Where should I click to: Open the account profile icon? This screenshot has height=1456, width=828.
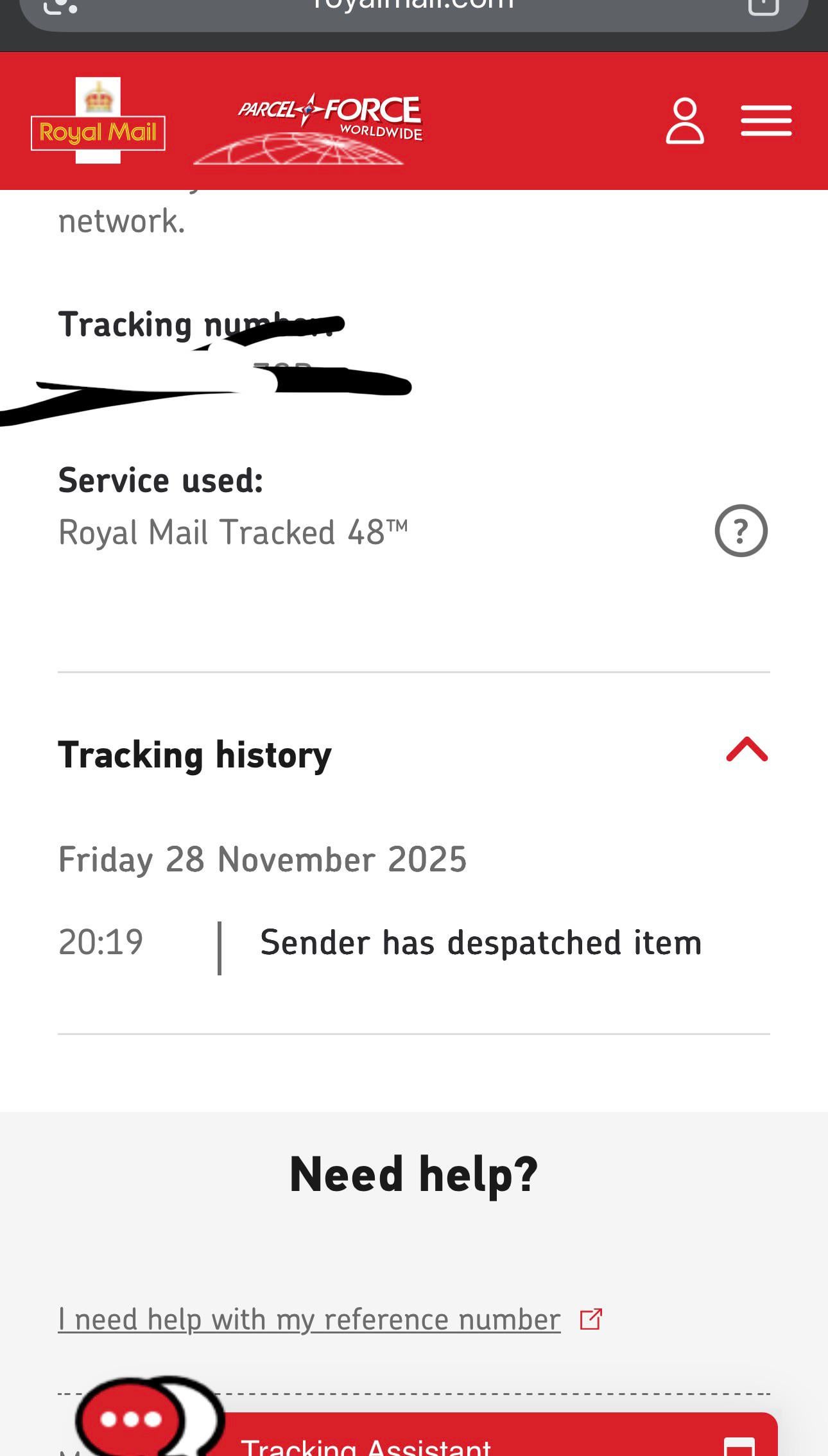[684, 121]
